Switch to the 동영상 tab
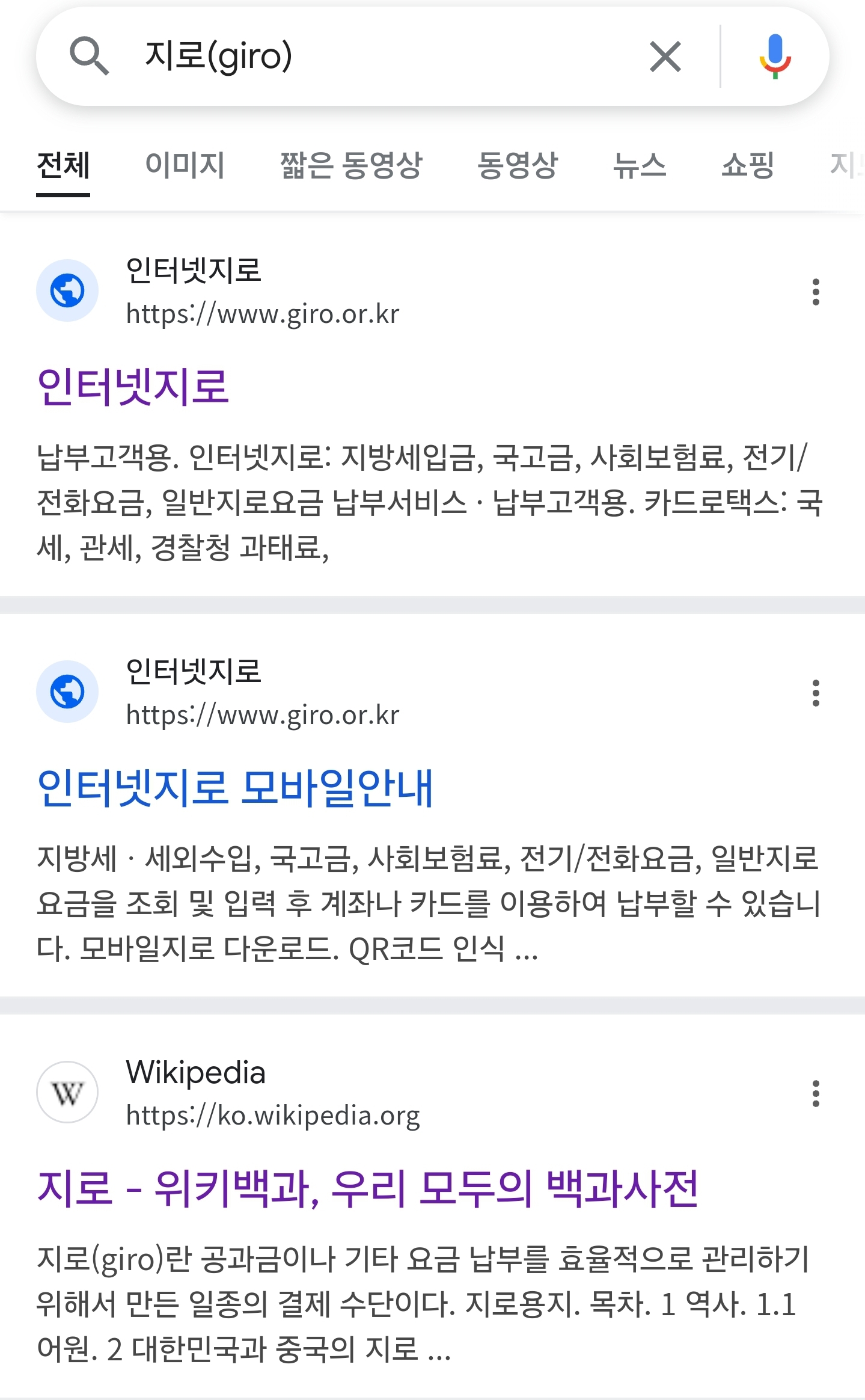This screenshot has height=1400, width=865. (x=517, y=165)
